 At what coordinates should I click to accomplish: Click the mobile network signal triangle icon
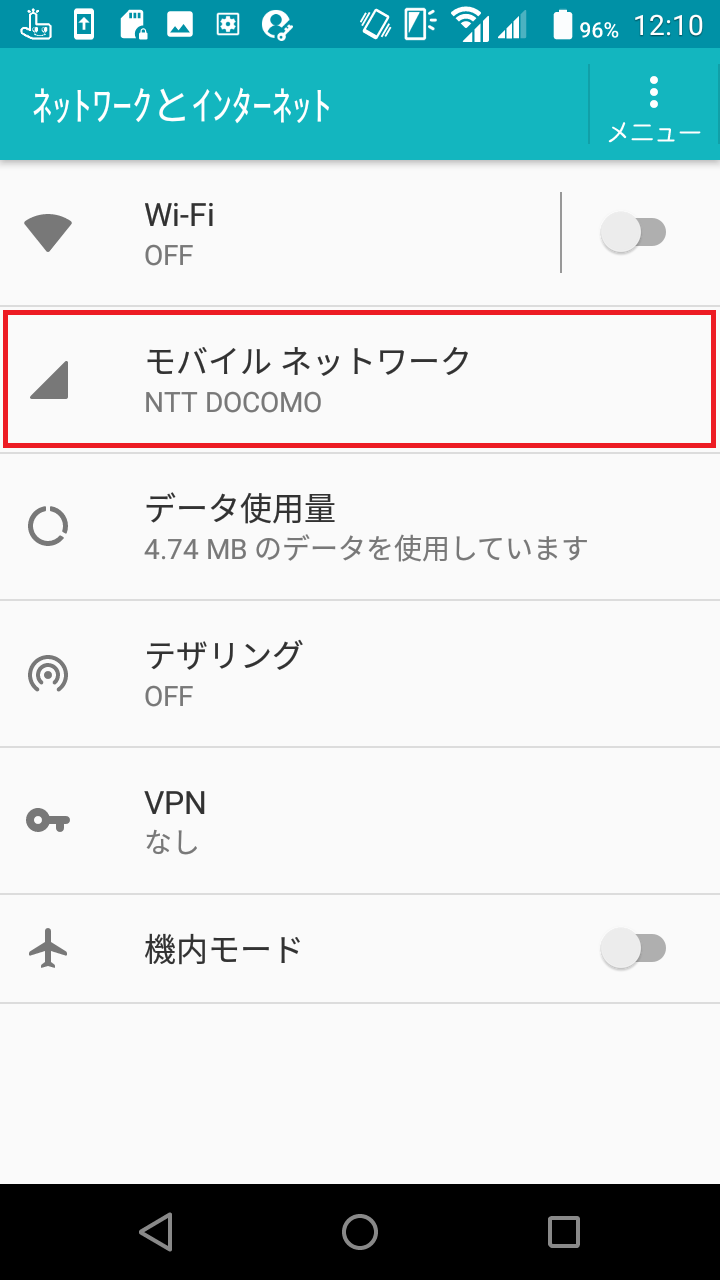pyautogui.click(x=48, y=378)
